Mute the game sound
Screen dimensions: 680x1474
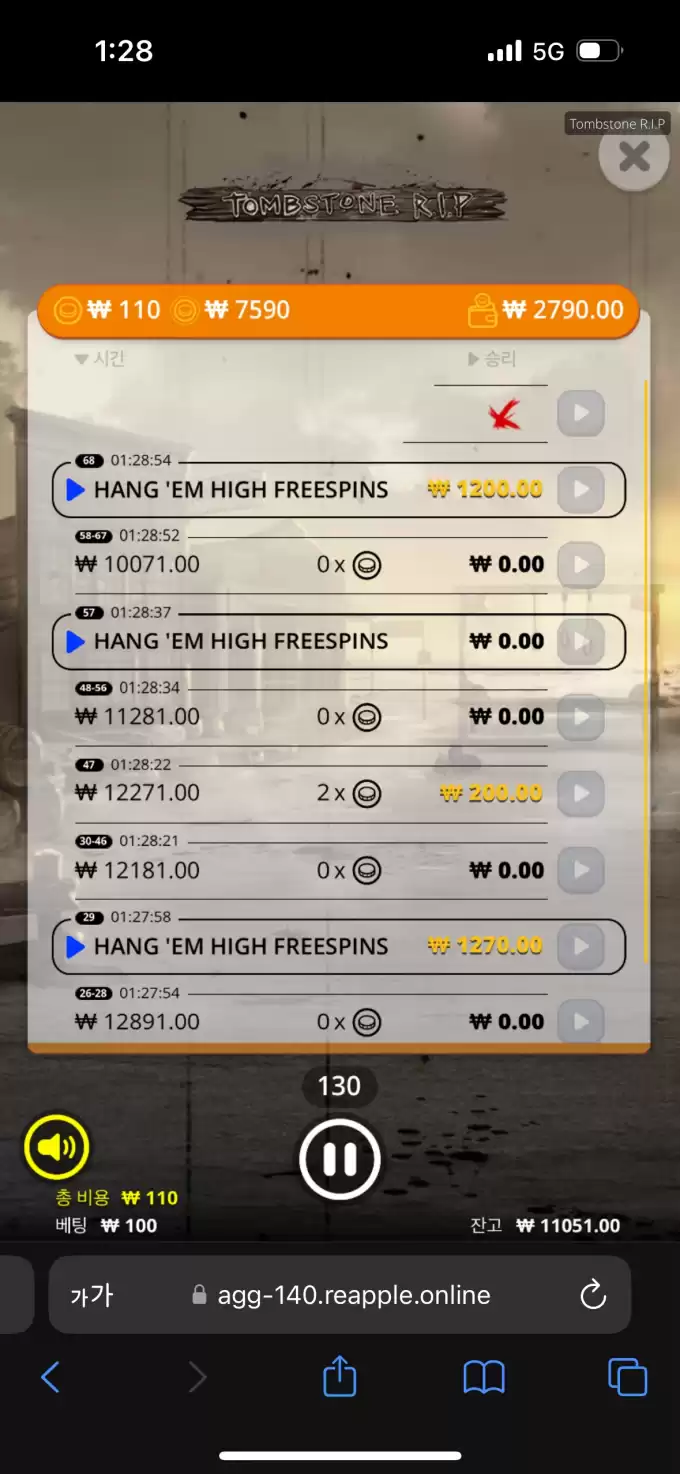coord(57,1148)
